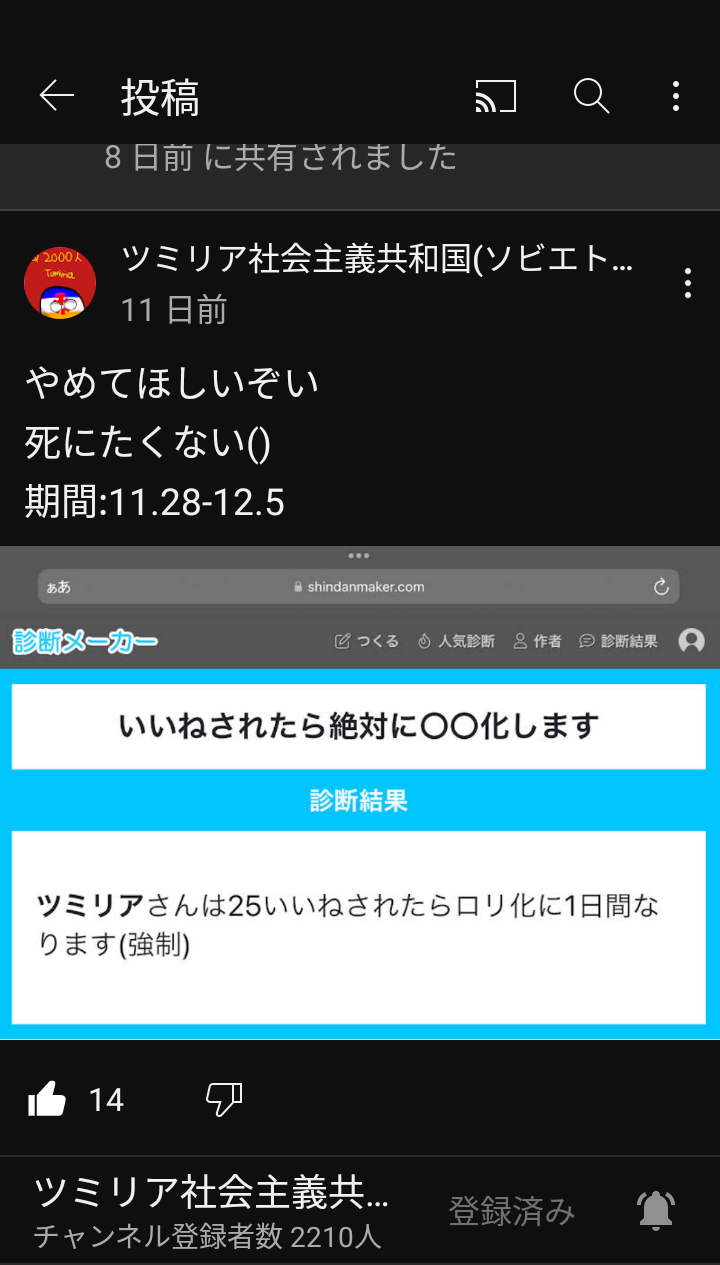Open search from the app bar
This screenshot has height=1265, width=720.
point(591,96)
